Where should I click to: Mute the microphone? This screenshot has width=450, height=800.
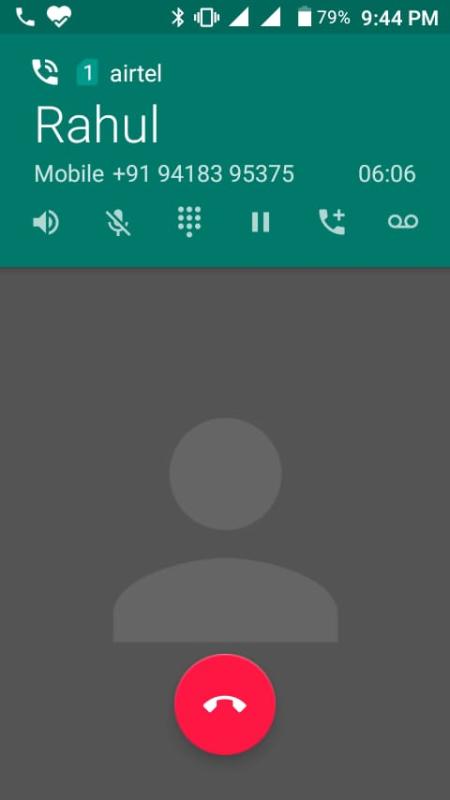[118, 223]
